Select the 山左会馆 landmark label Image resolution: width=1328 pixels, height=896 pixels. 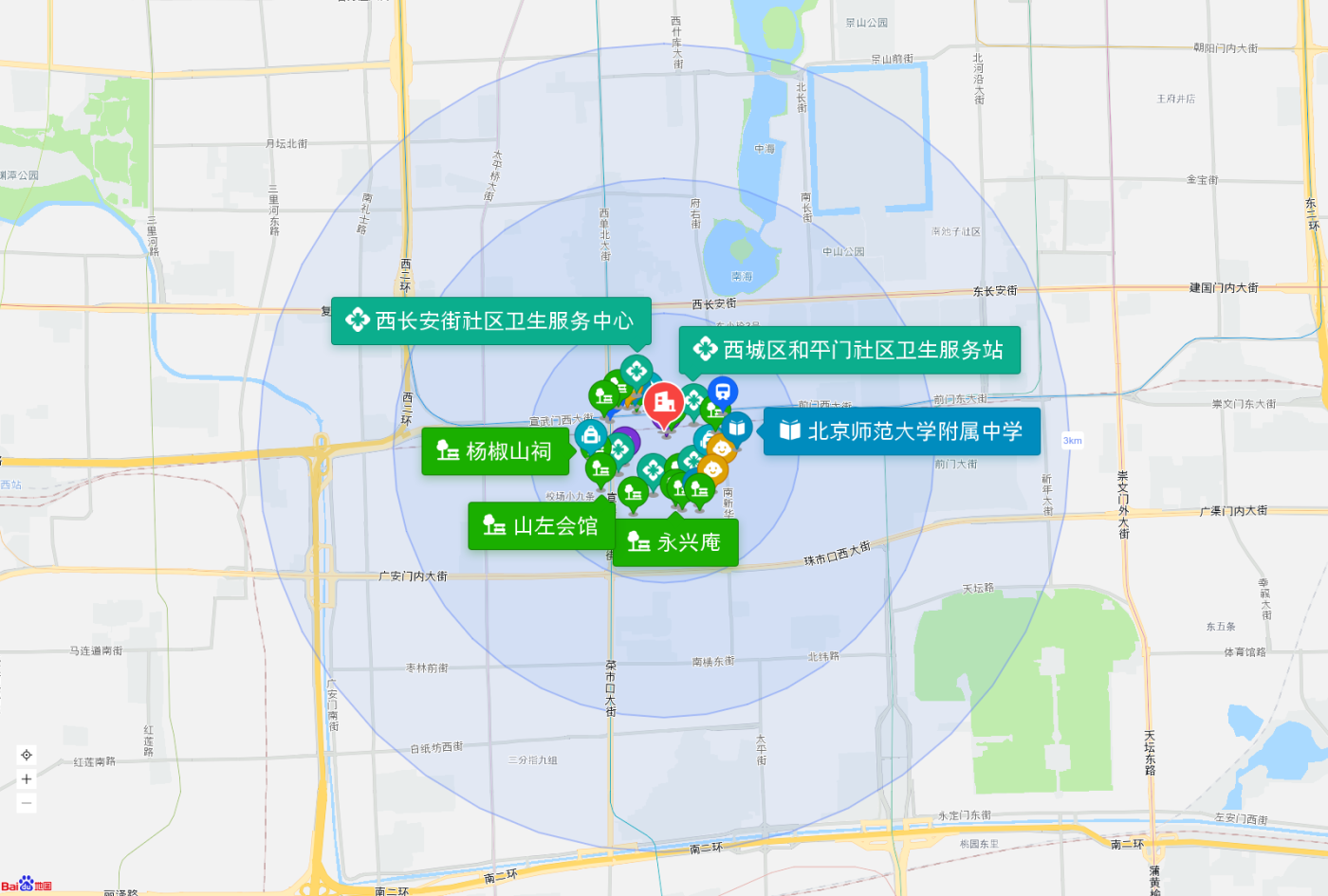pos(542,526)
